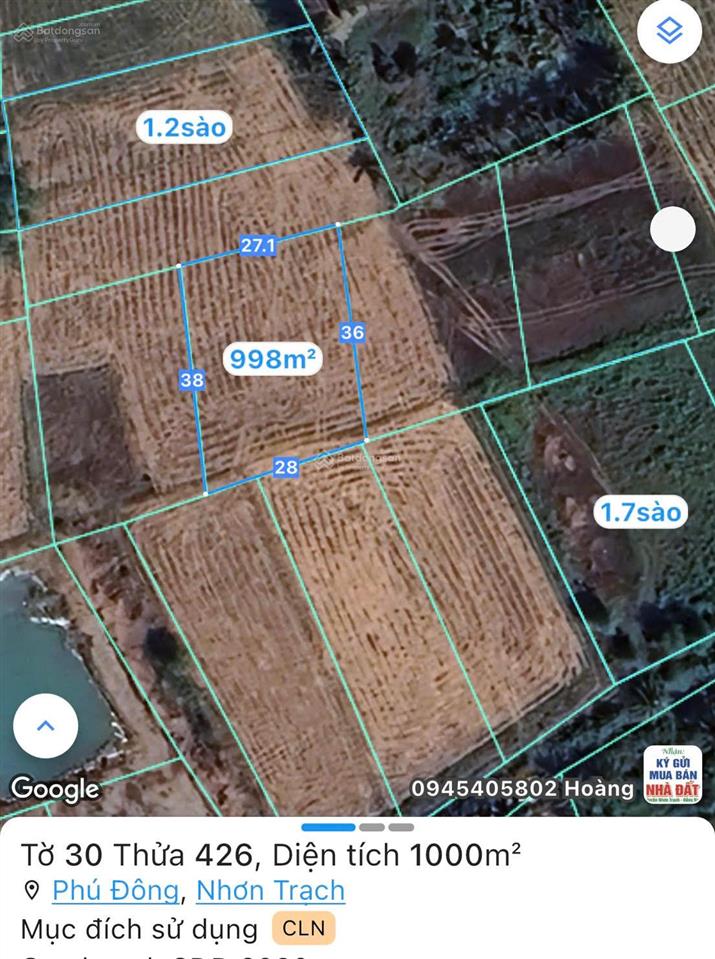
Task: Tap the round up-chevron button
Action: pos(45,726)
